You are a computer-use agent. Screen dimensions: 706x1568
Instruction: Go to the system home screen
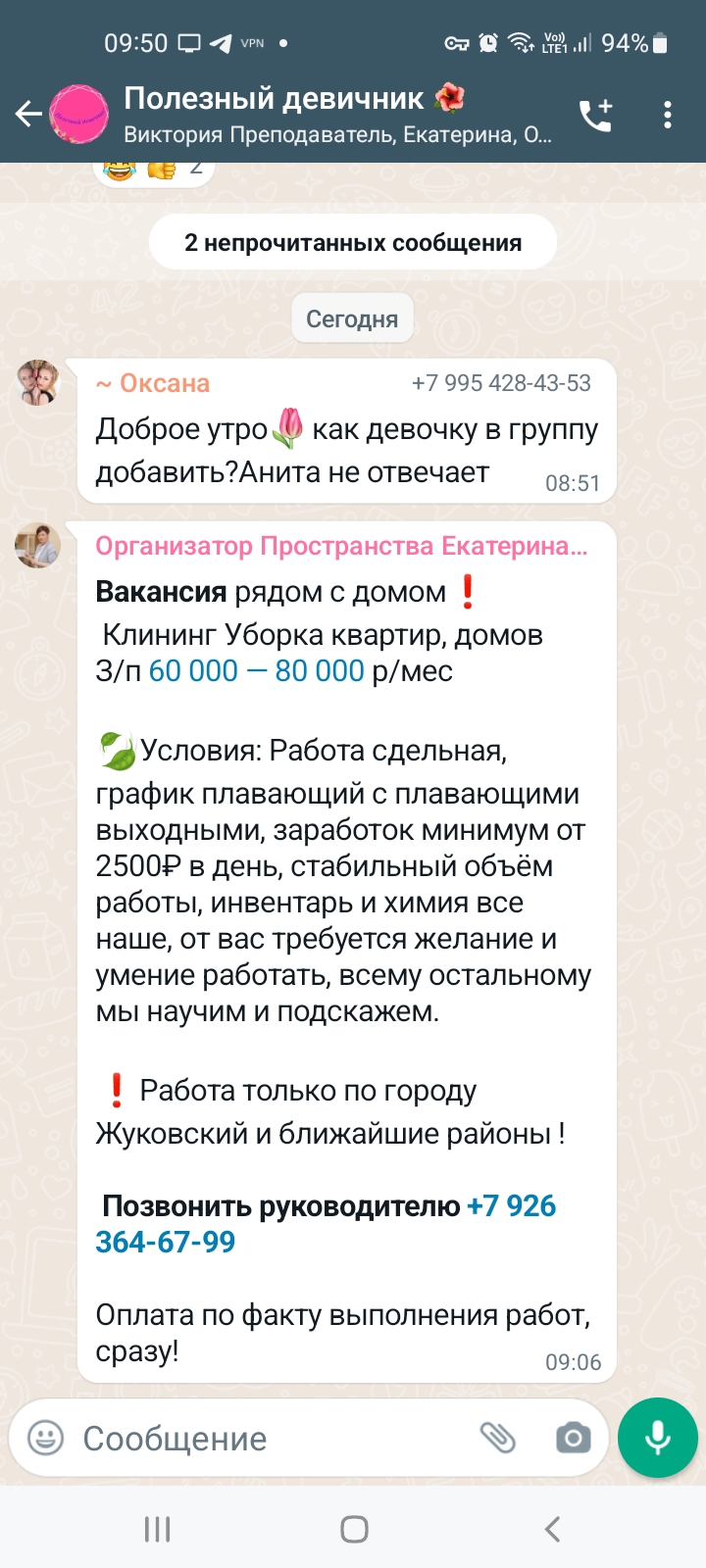point(354,1529)
